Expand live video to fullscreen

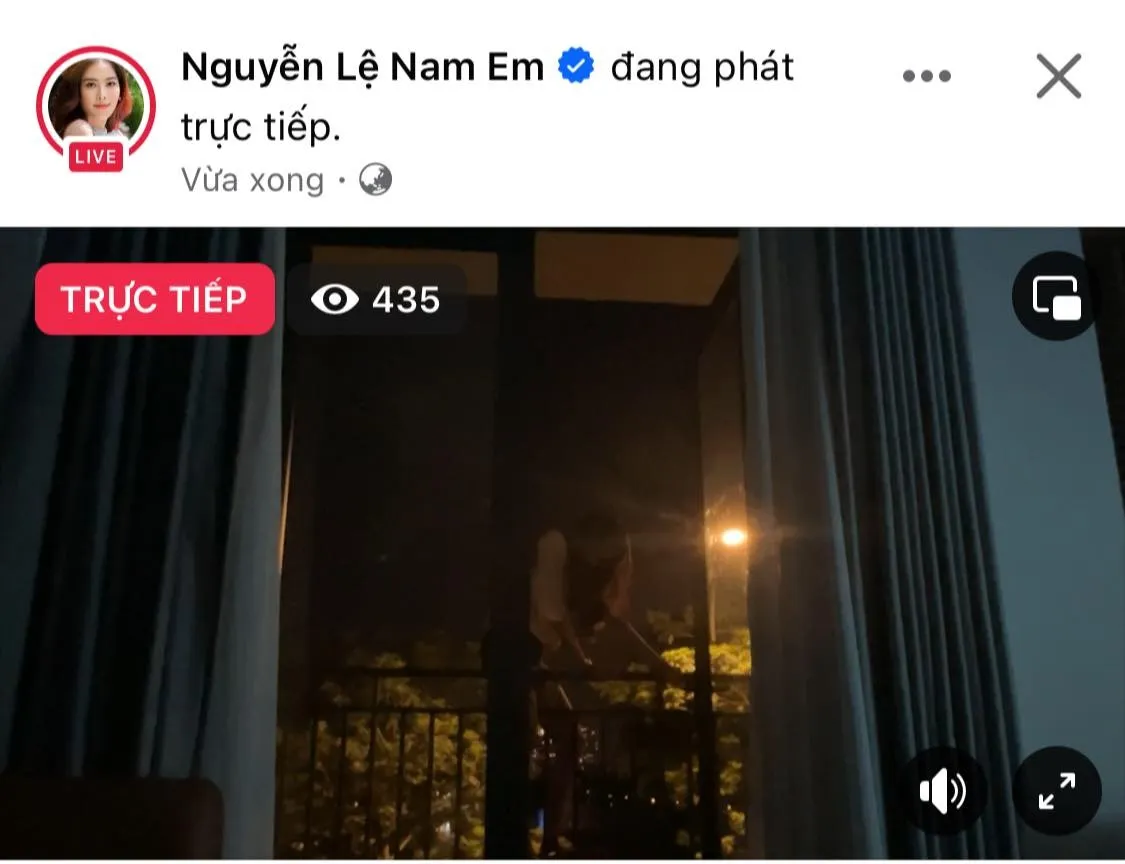(1056, 792)
